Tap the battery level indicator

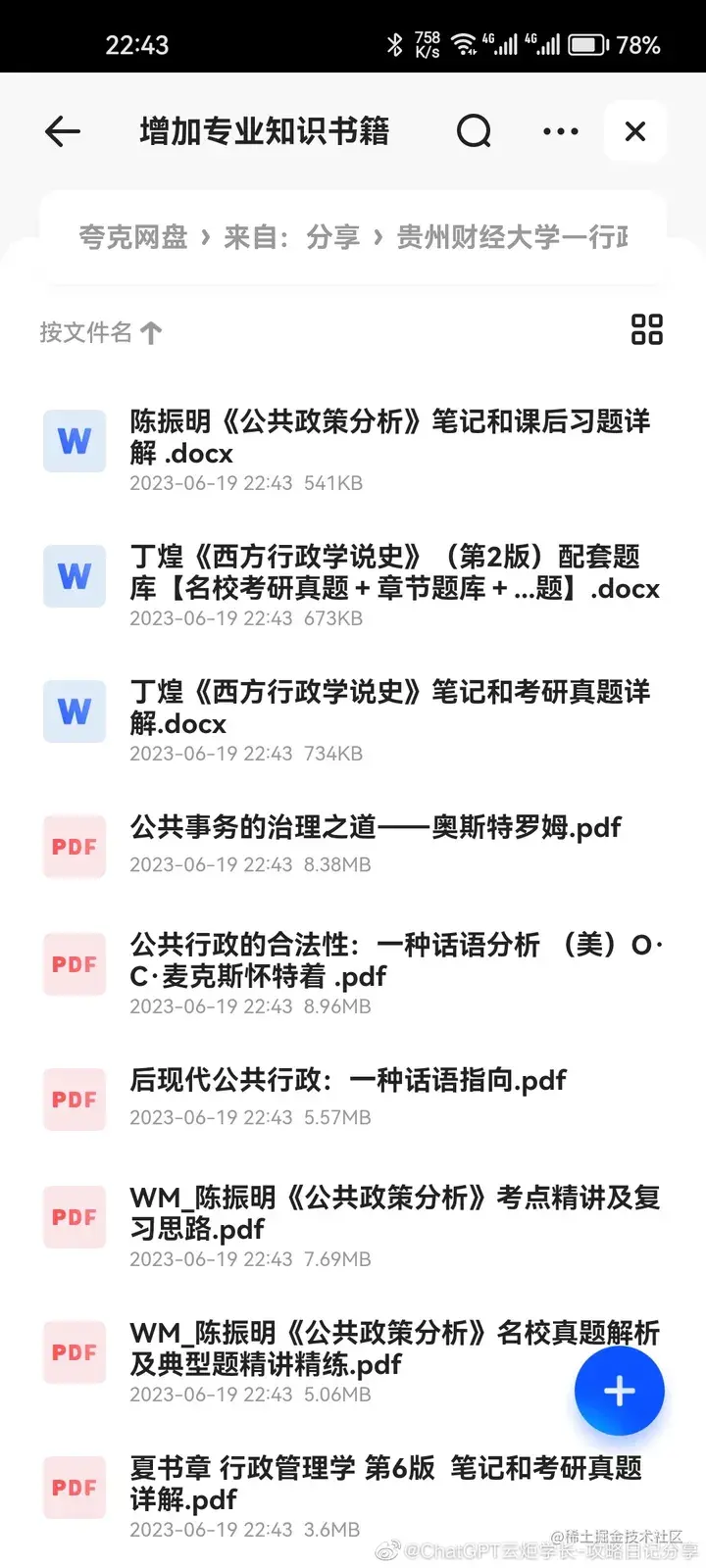pyautogui.click(x=587, y=43)
